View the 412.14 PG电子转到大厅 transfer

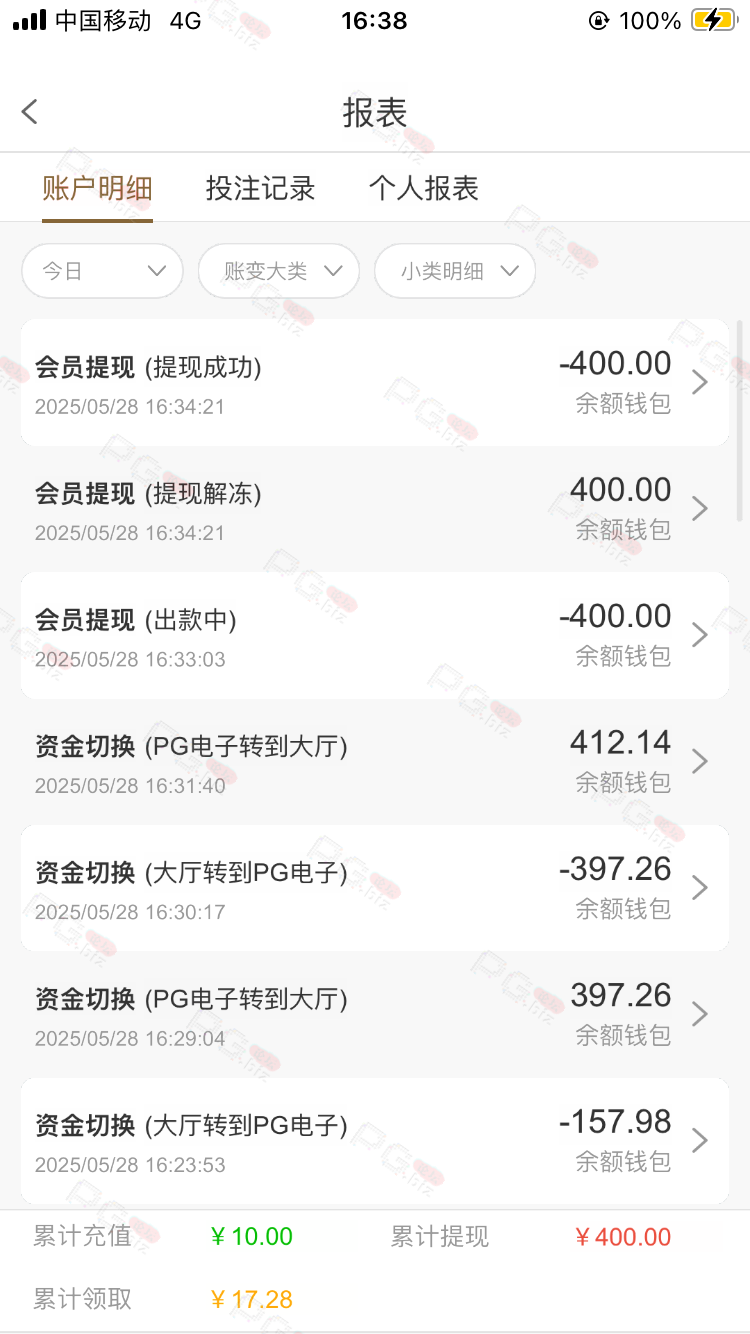click(x=375, y=761)
